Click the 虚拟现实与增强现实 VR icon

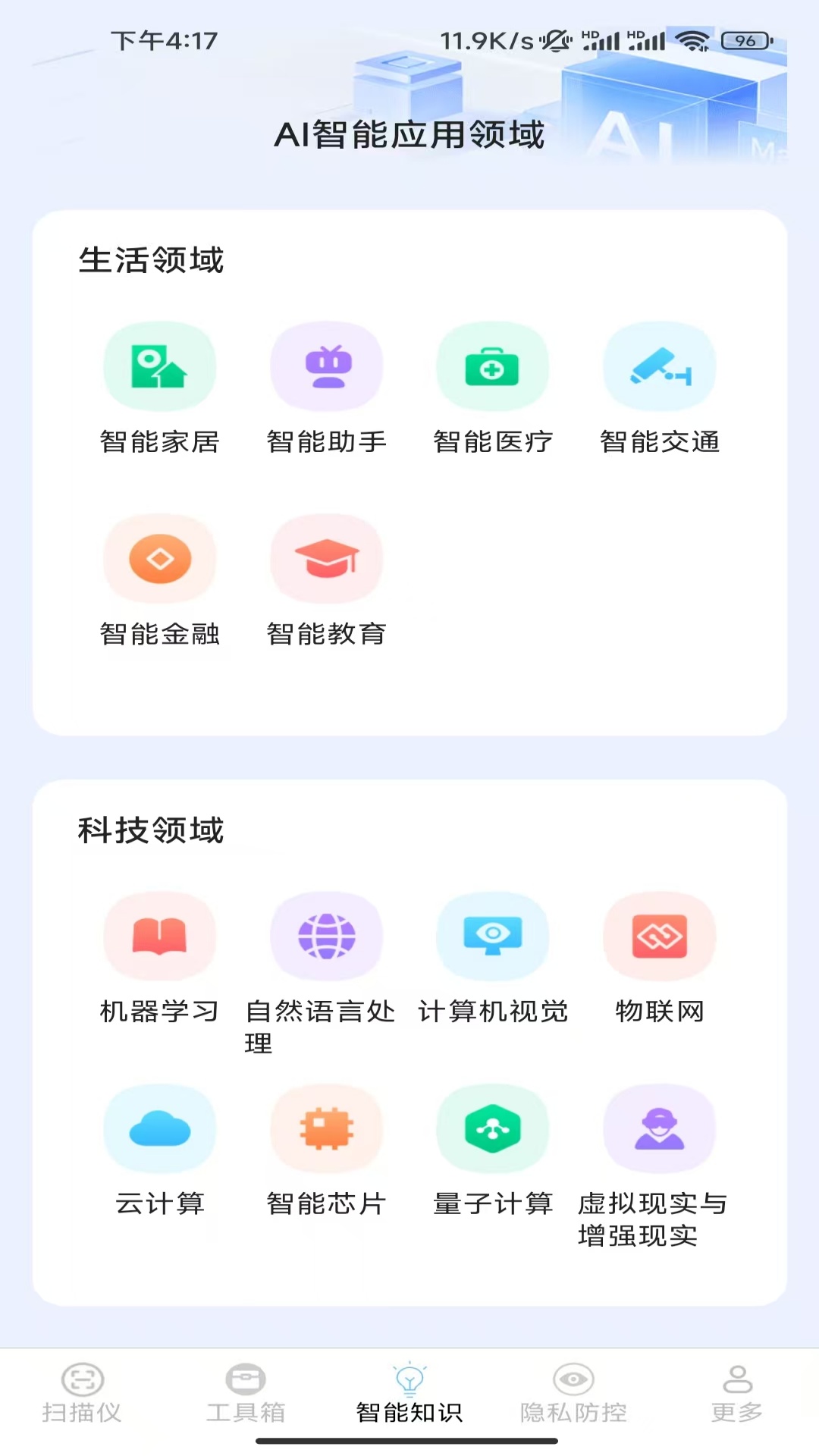[x=660, y=1129]
